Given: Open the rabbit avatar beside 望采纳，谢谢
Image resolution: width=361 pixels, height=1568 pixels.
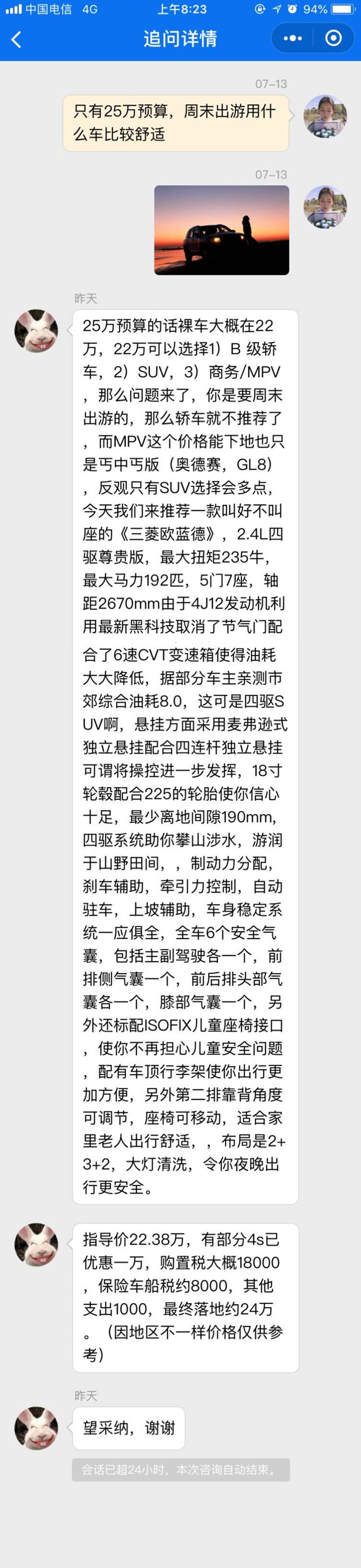Looking at the screenshot, I should click(x=37, y=1427).
